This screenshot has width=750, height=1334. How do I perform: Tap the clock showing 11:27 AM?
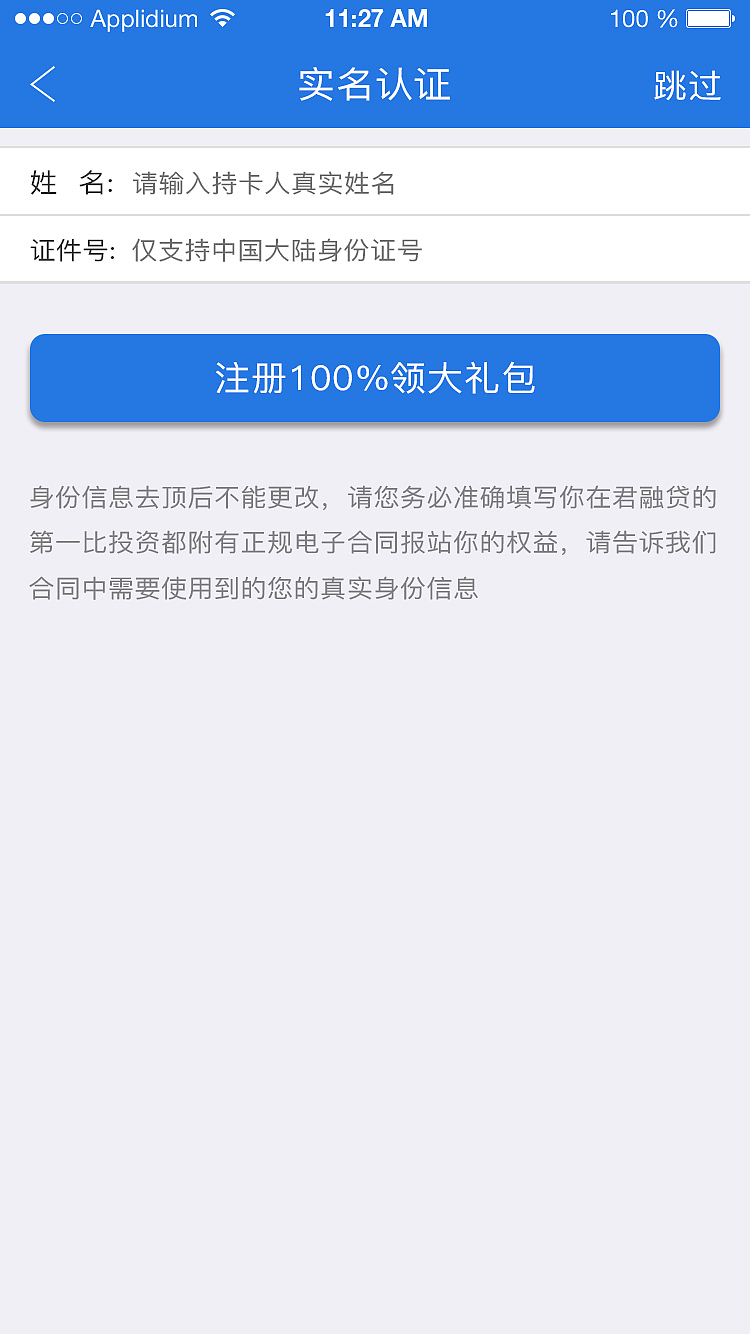tap(377, 17)
